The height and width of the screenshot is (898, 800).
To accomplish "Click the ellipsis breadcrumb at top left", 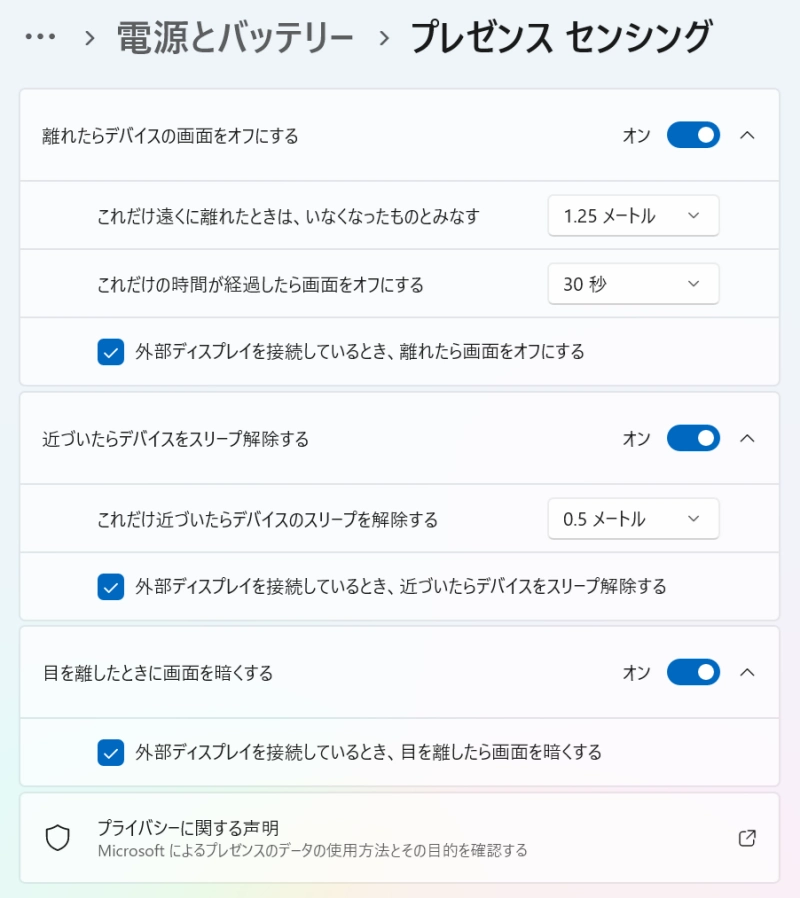I will click(37, 35).
